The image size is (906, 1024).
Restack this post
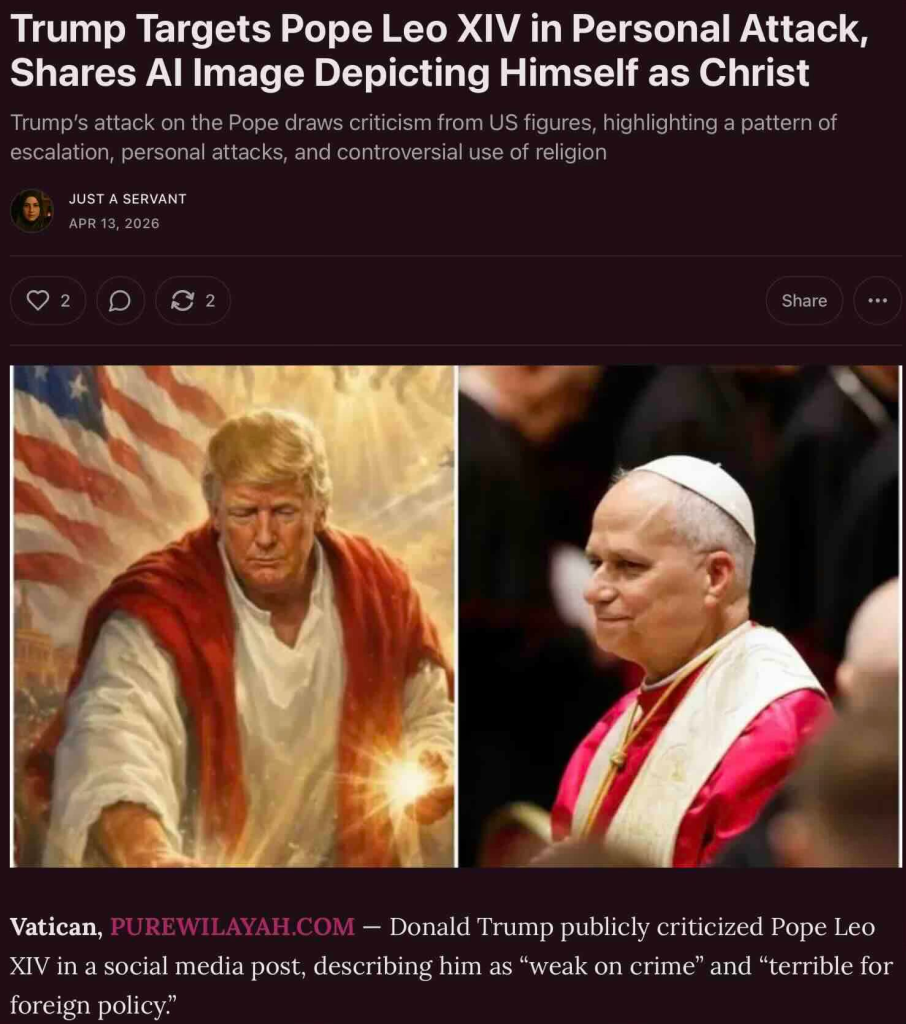click(193, 301)
